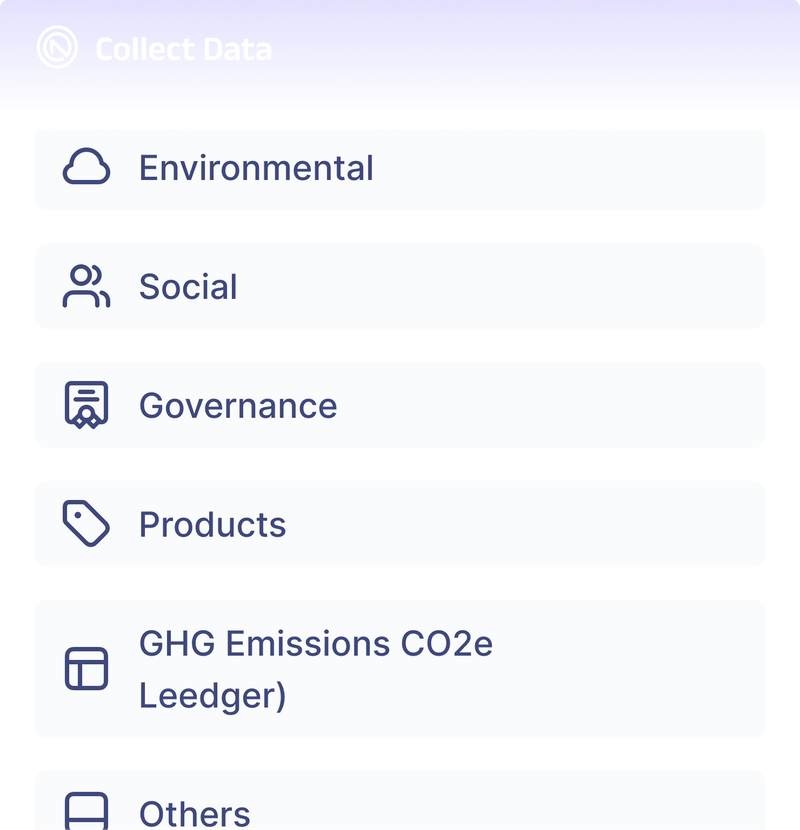The image size is (800, 830).
Task: Click the ledger table icon for GHG Emissions
Action: (x=85, y=668)
